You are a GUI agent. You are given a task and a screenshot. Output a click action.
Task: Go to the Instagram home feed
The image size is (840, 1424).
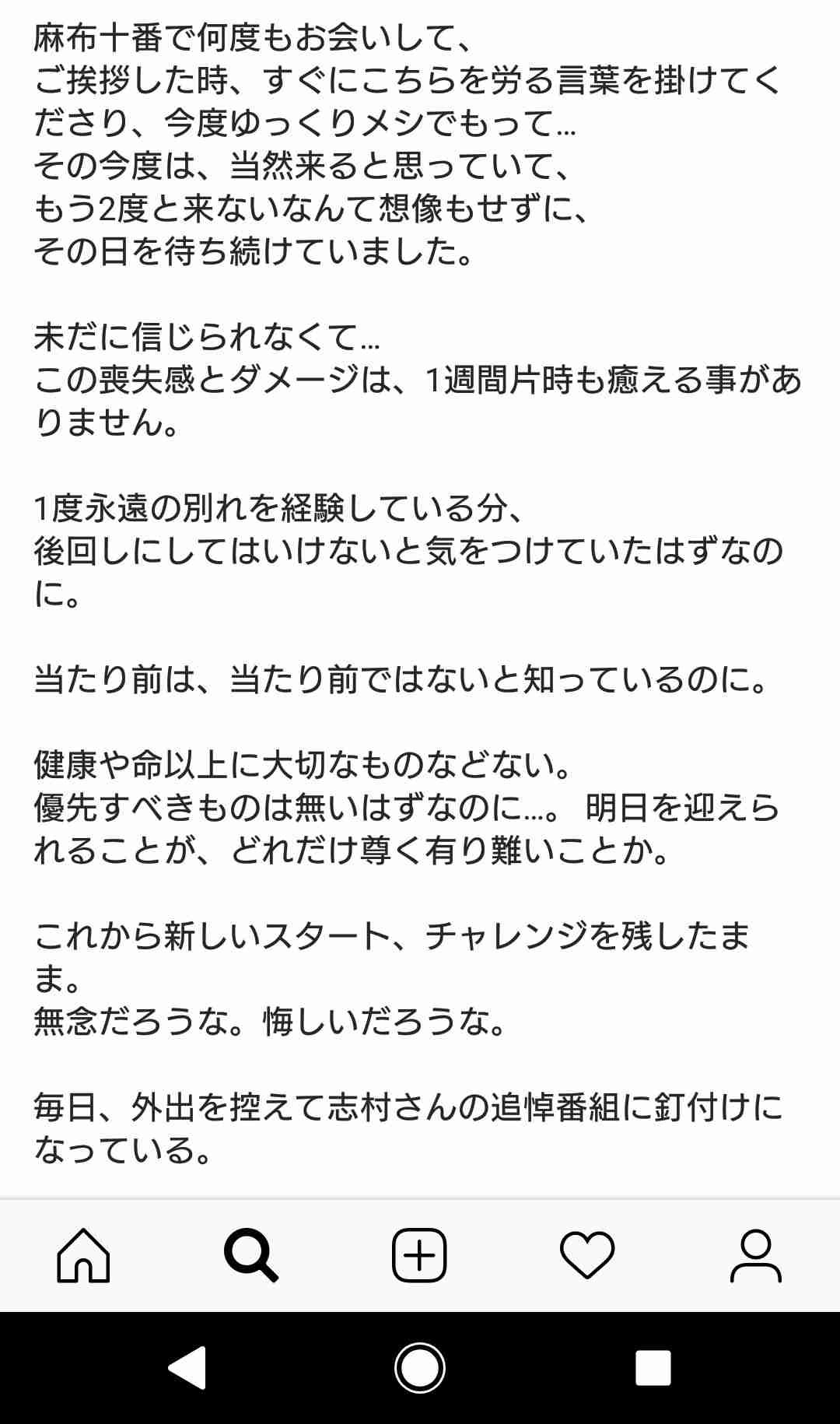click(83, 1255)
